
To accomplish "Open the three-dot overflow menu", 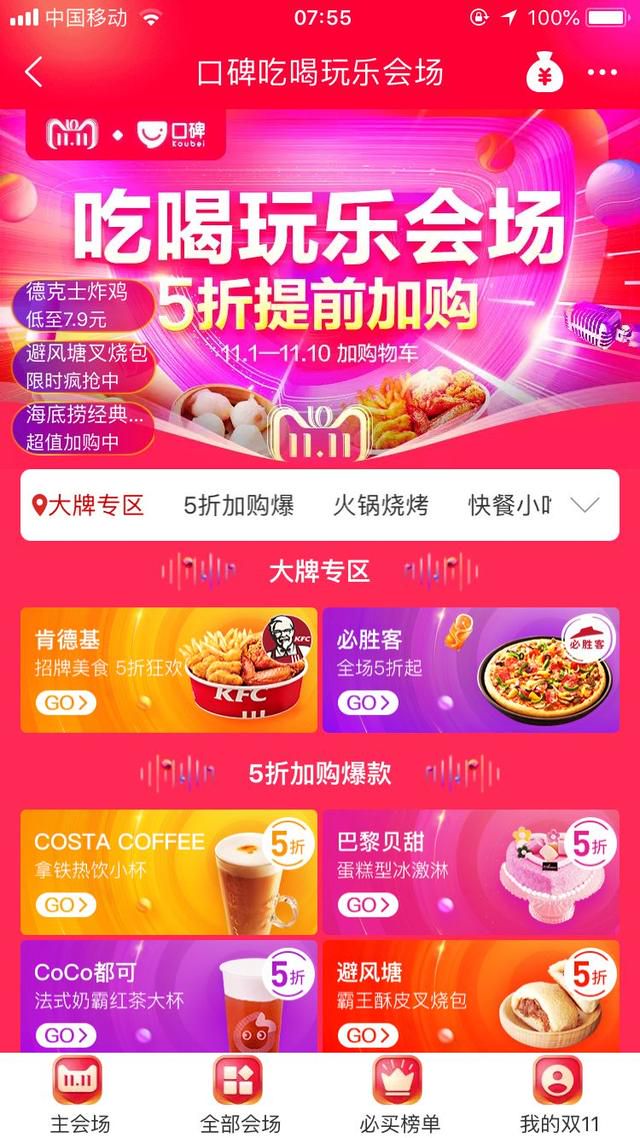I will [602, 73].
